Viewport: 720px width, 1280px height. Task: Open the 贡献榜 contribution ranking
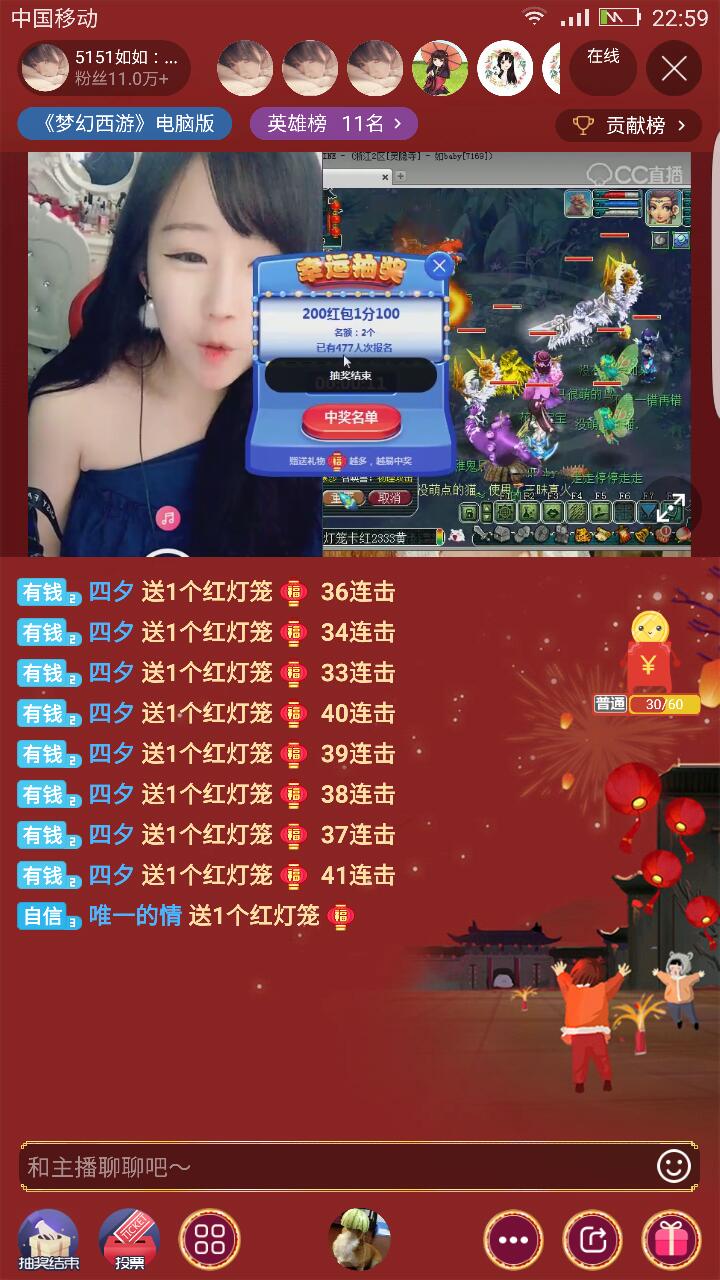tap(629, 125)
